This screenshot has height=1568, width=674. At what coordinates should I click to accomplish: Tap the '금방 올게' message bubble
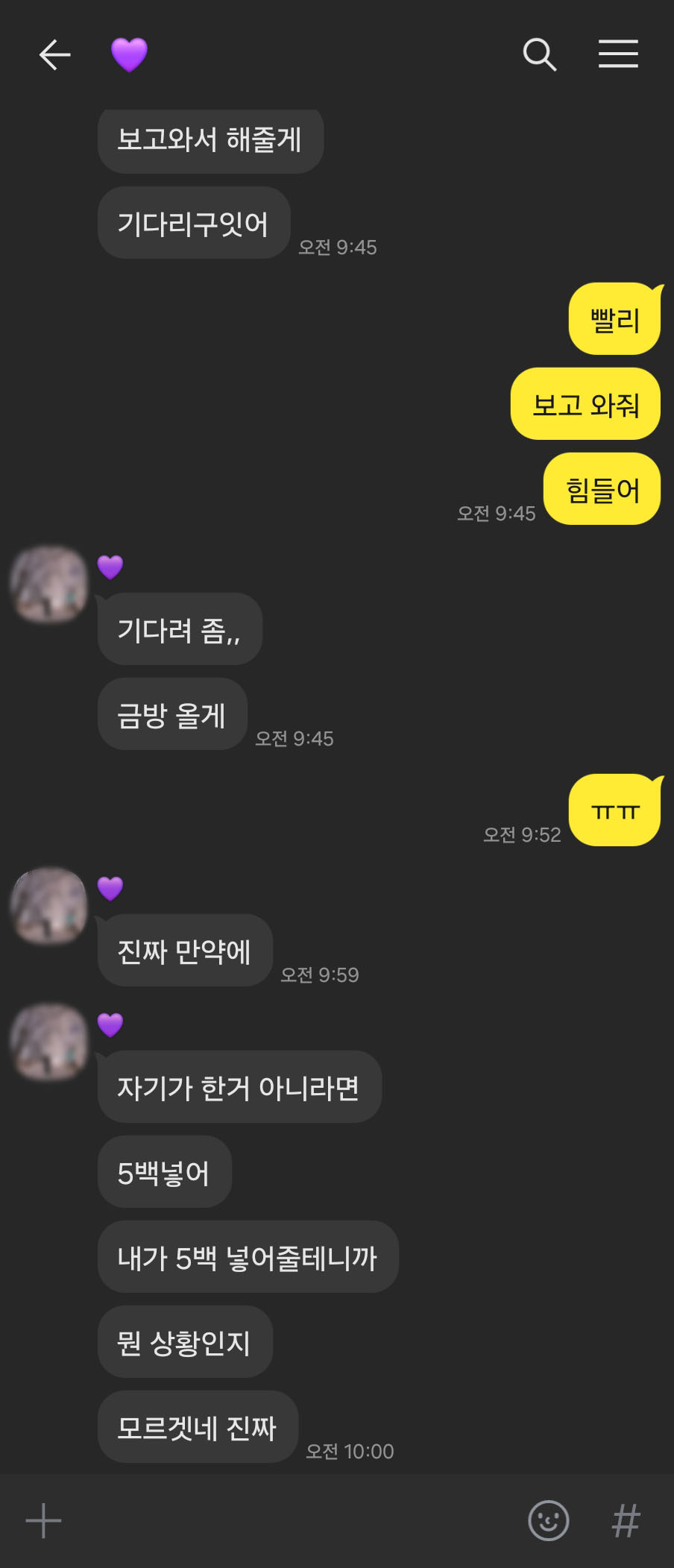tap(171, 714)
